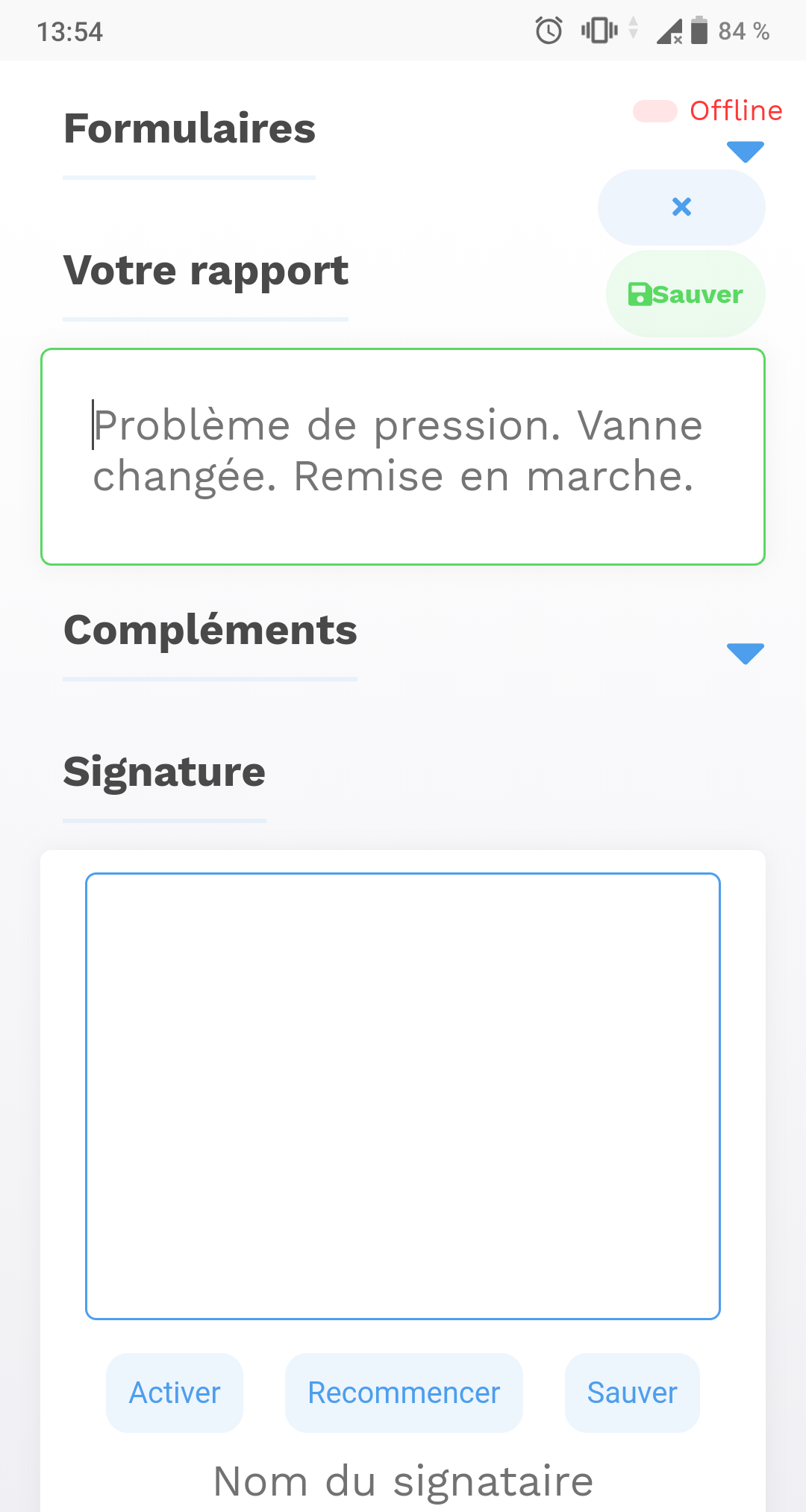Close the report with the X button
The height and width of the screenshot is (1512, 806).
tap(681, 207)
